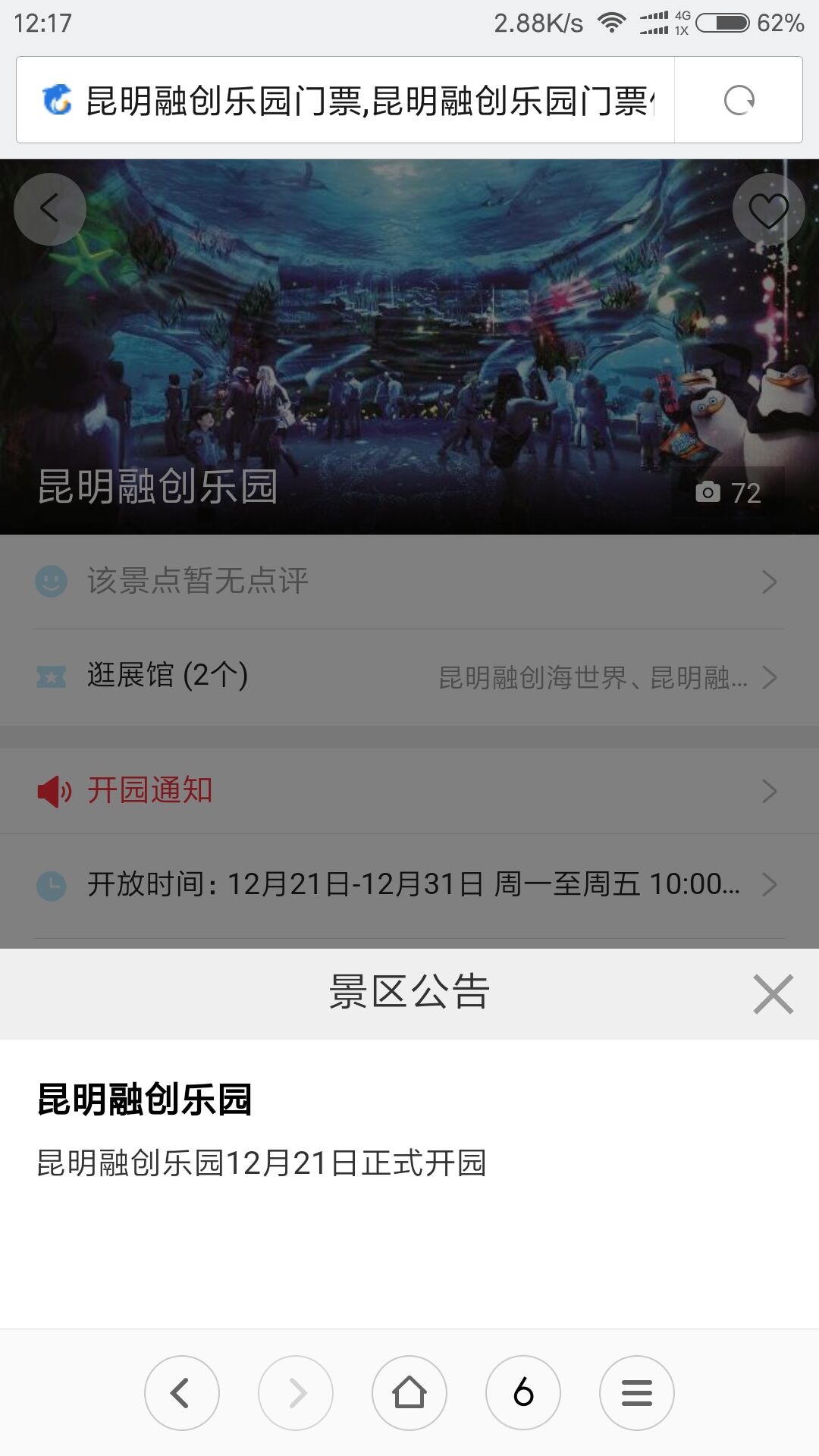This screenshot has height=1456, width=819.
Task: Open the tab switcher showing 6
Action: [x=523, y=1393]
